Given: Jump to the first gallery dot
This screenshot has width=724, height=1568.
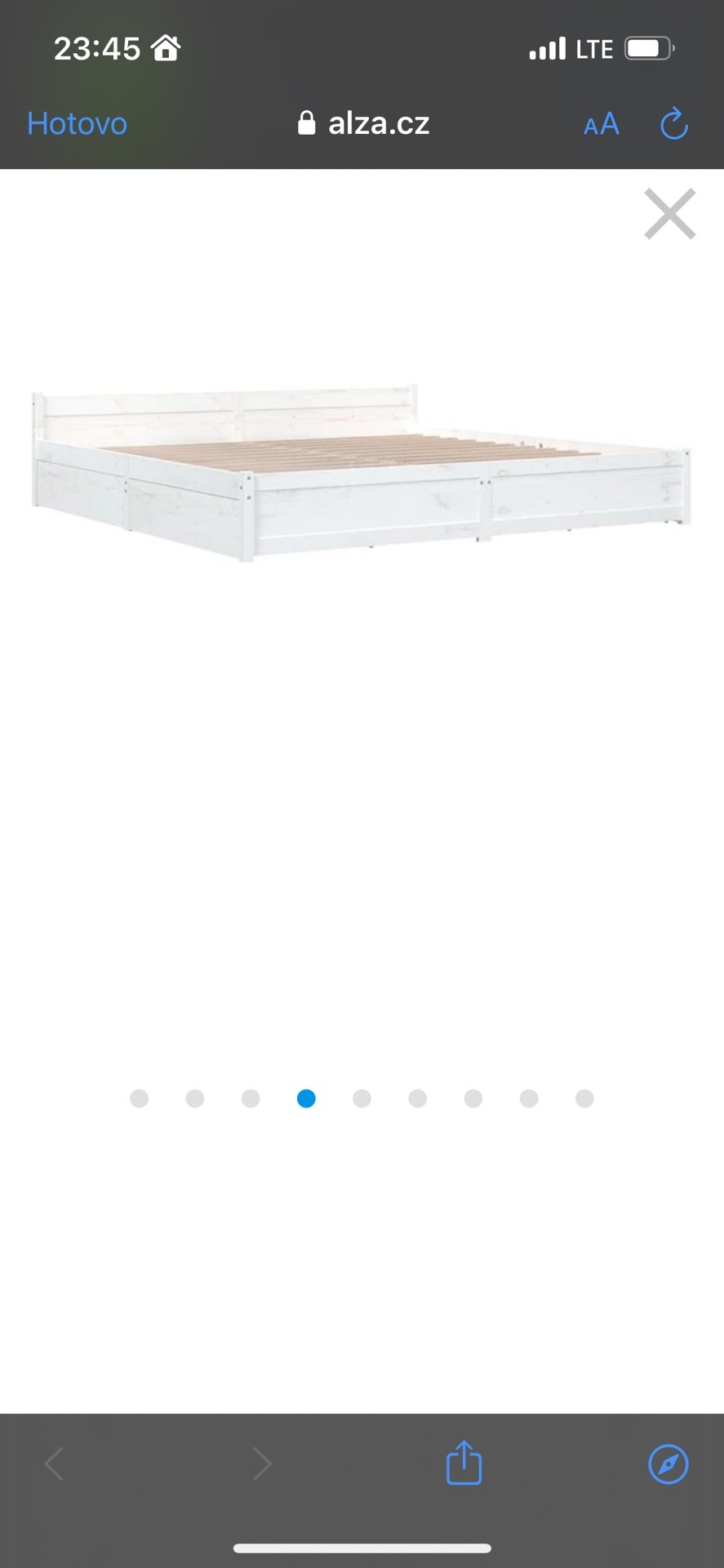Looking at the screenshot, I should pyautogui.click(x=140, y=1098).
